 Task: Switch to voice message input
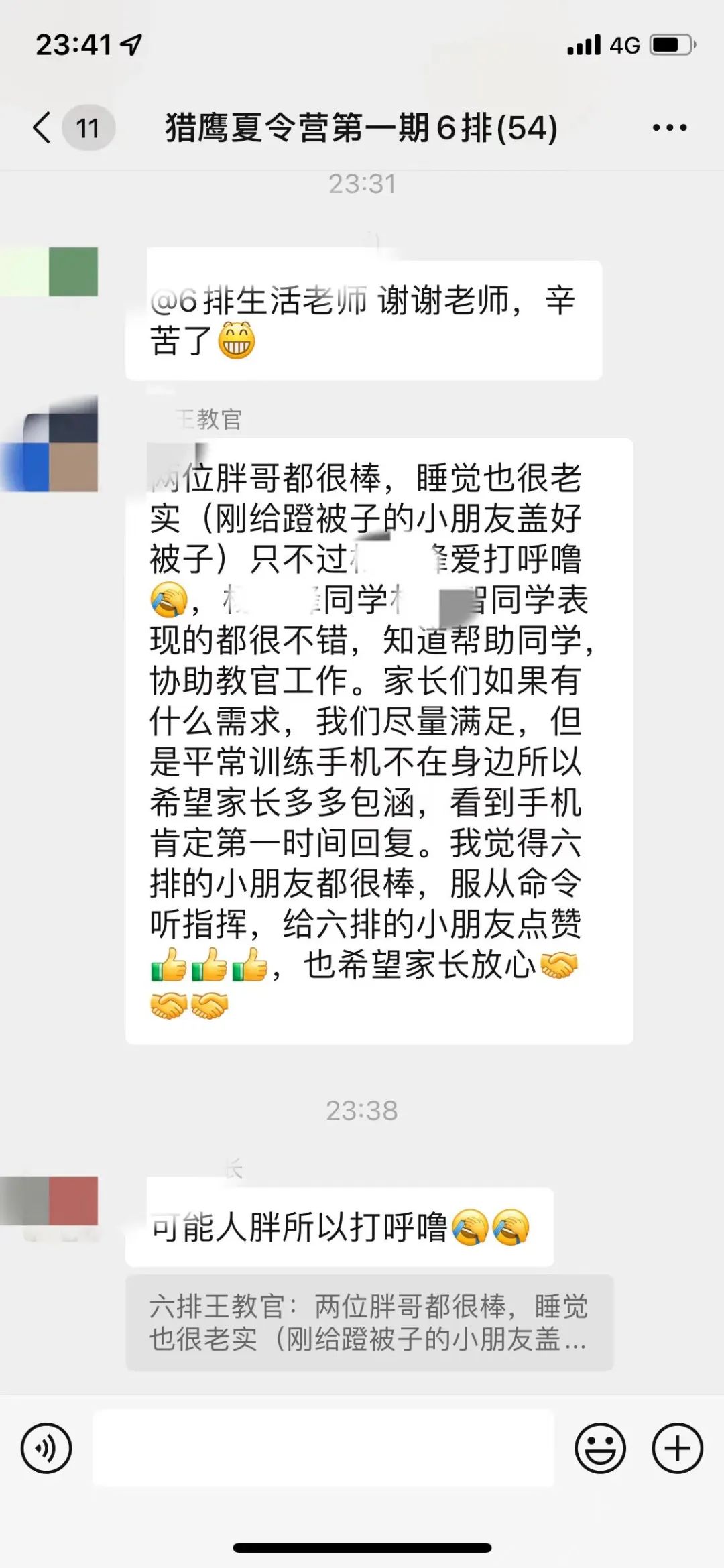click(x=46, y=1448)
